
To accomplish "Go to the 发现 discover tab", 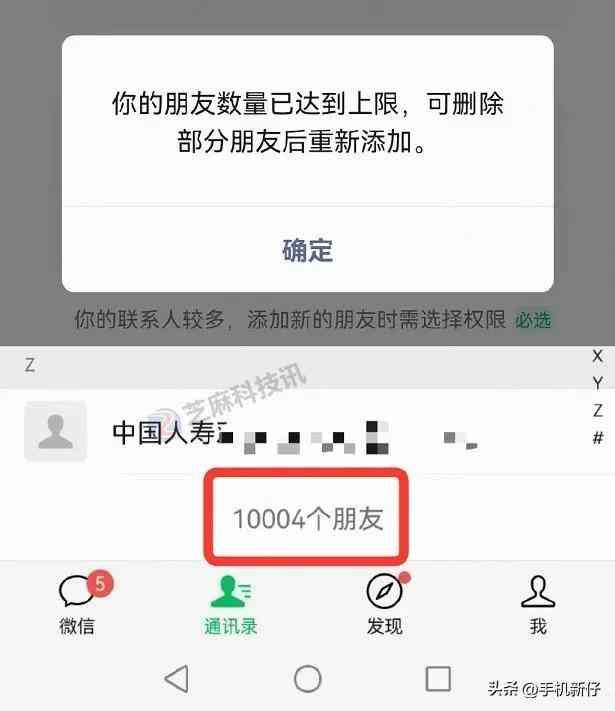I will coord(384,604).
